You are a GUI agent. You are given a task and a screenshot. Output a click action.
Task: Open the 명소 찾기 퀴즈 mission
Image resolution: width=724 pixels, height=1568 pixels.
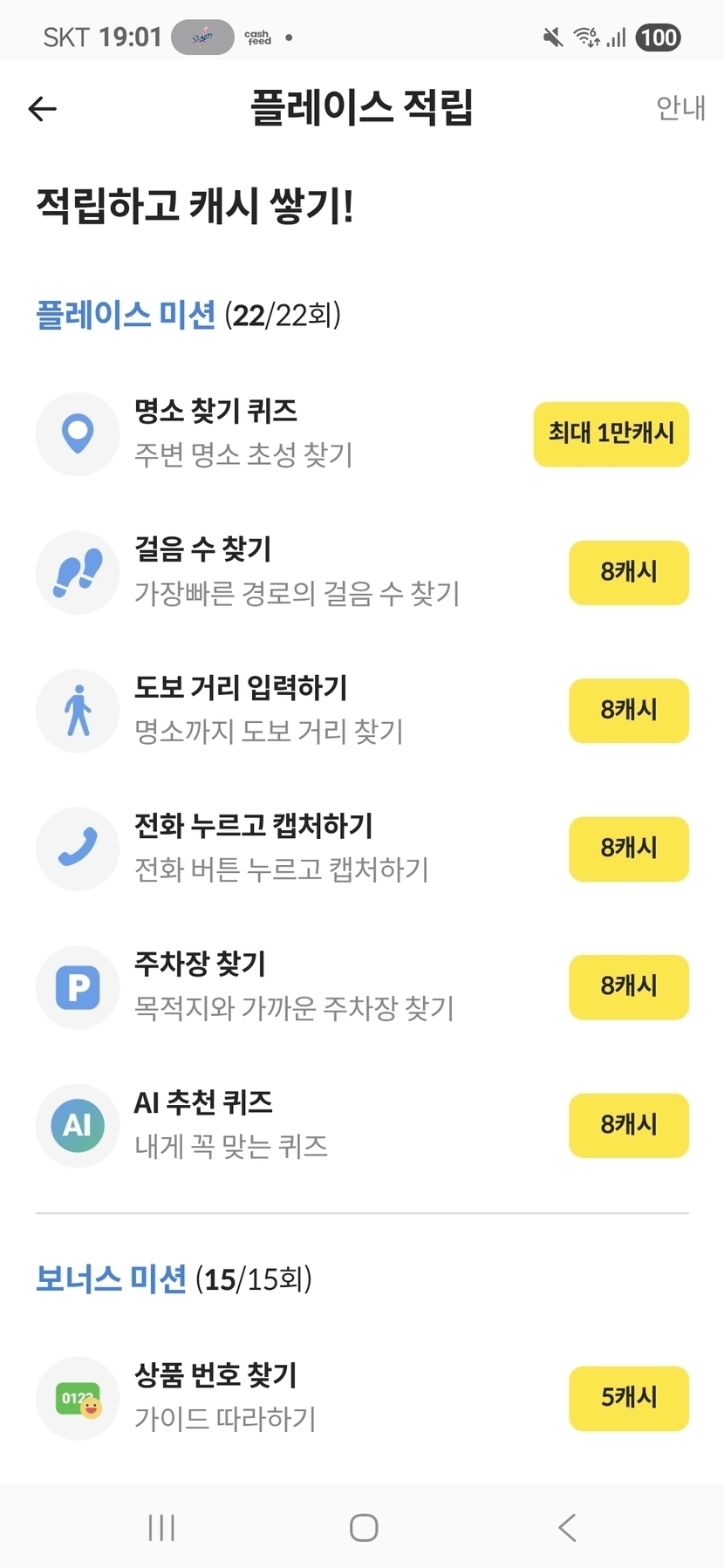click(x=362, y=433)
